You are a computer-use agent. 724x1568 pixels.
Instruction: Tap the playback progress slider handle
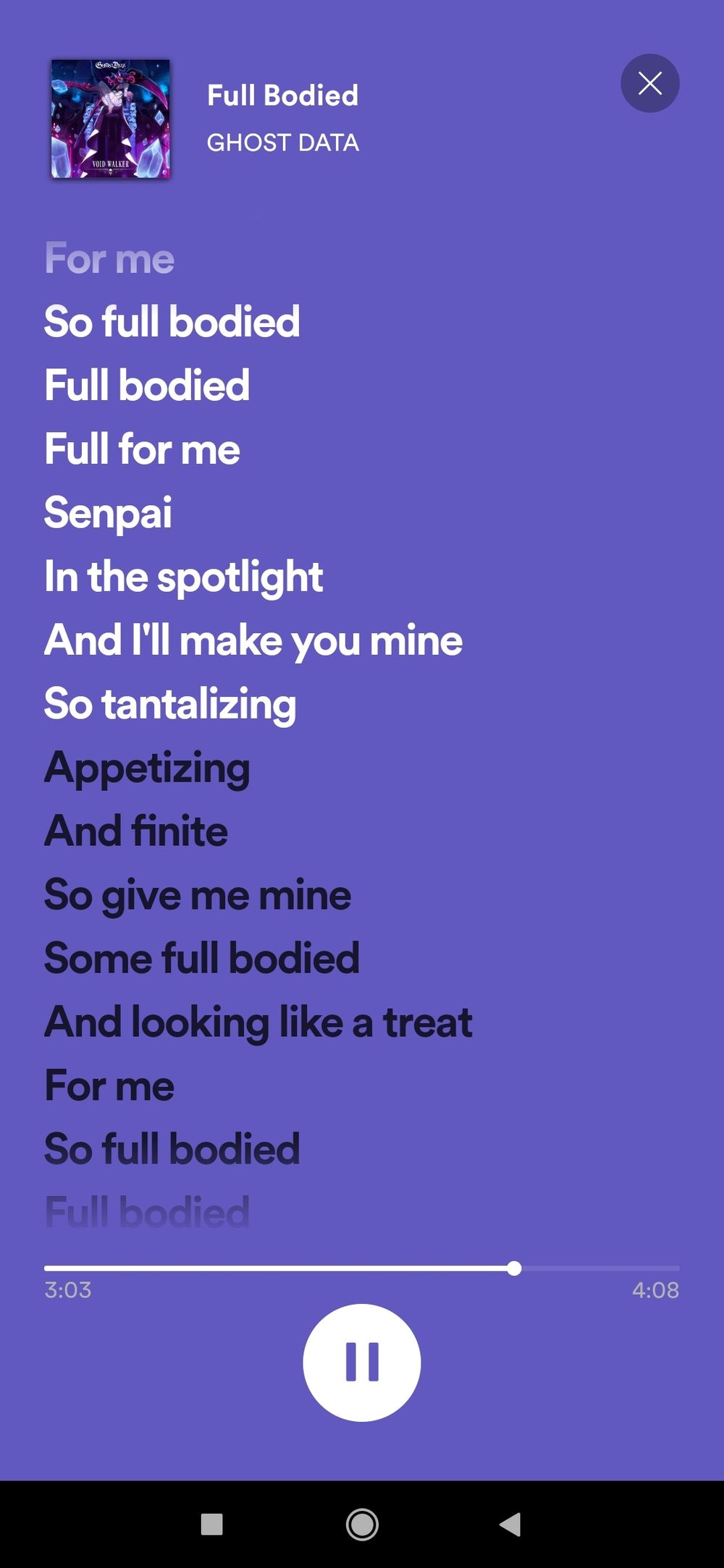tap(514, 1268)
